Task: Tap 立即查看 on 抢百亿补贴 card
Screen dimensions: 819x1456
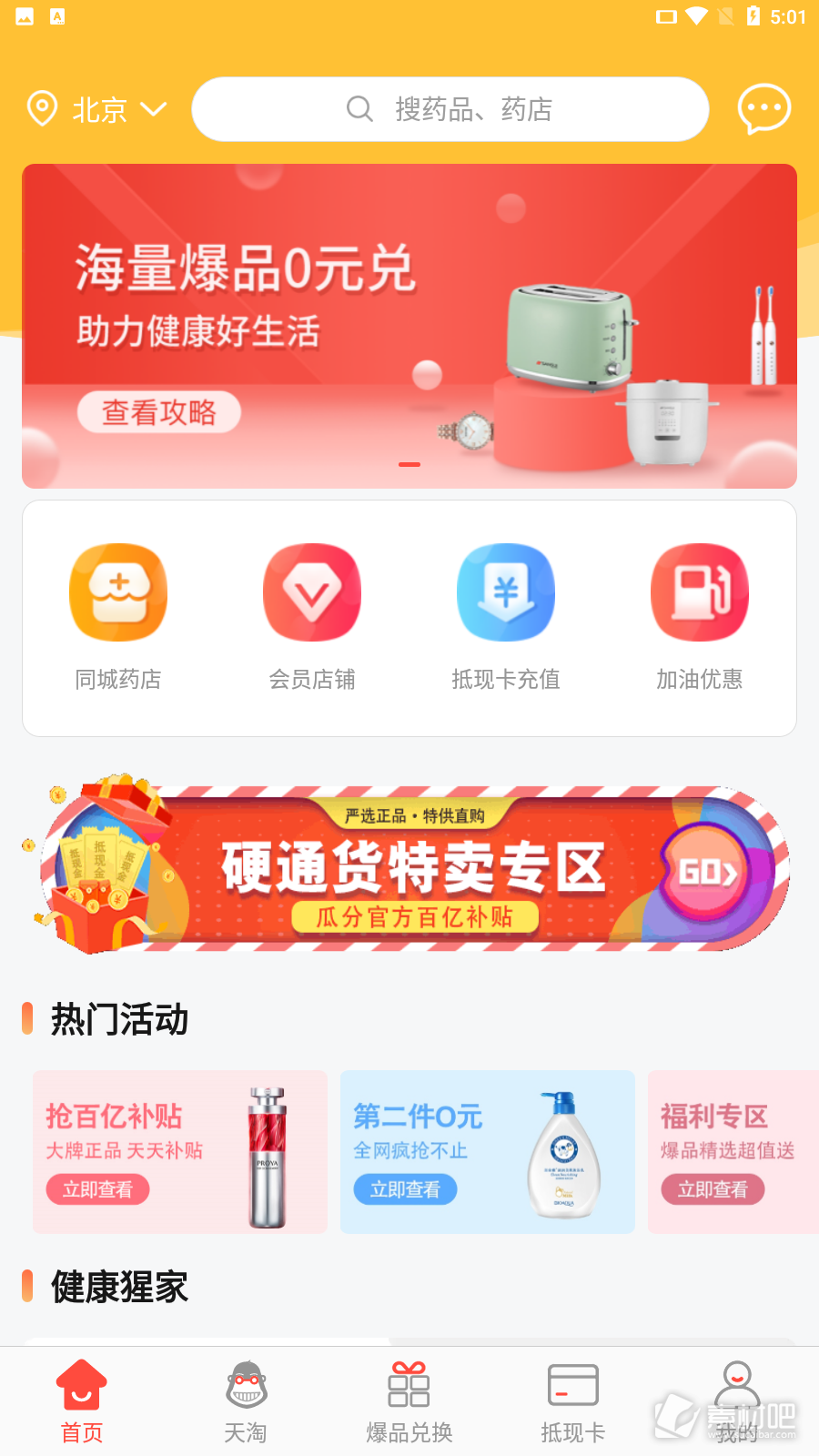Action: tap(98, 1189)
